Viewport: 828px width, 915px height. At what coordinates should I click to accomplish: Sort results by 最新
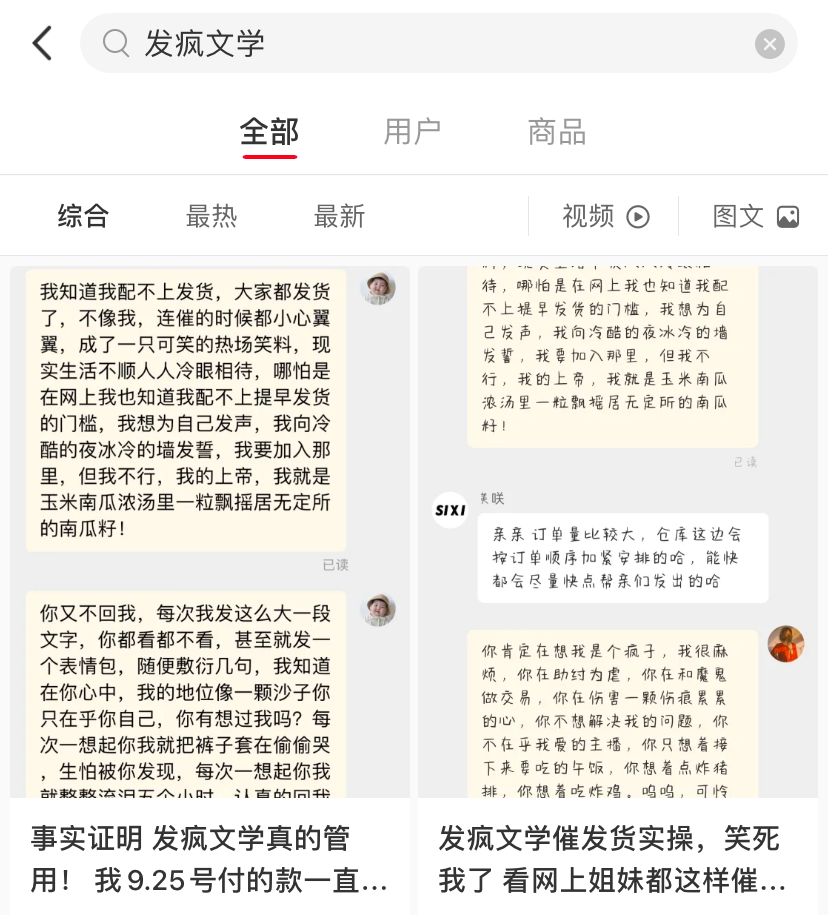(339, 216)
